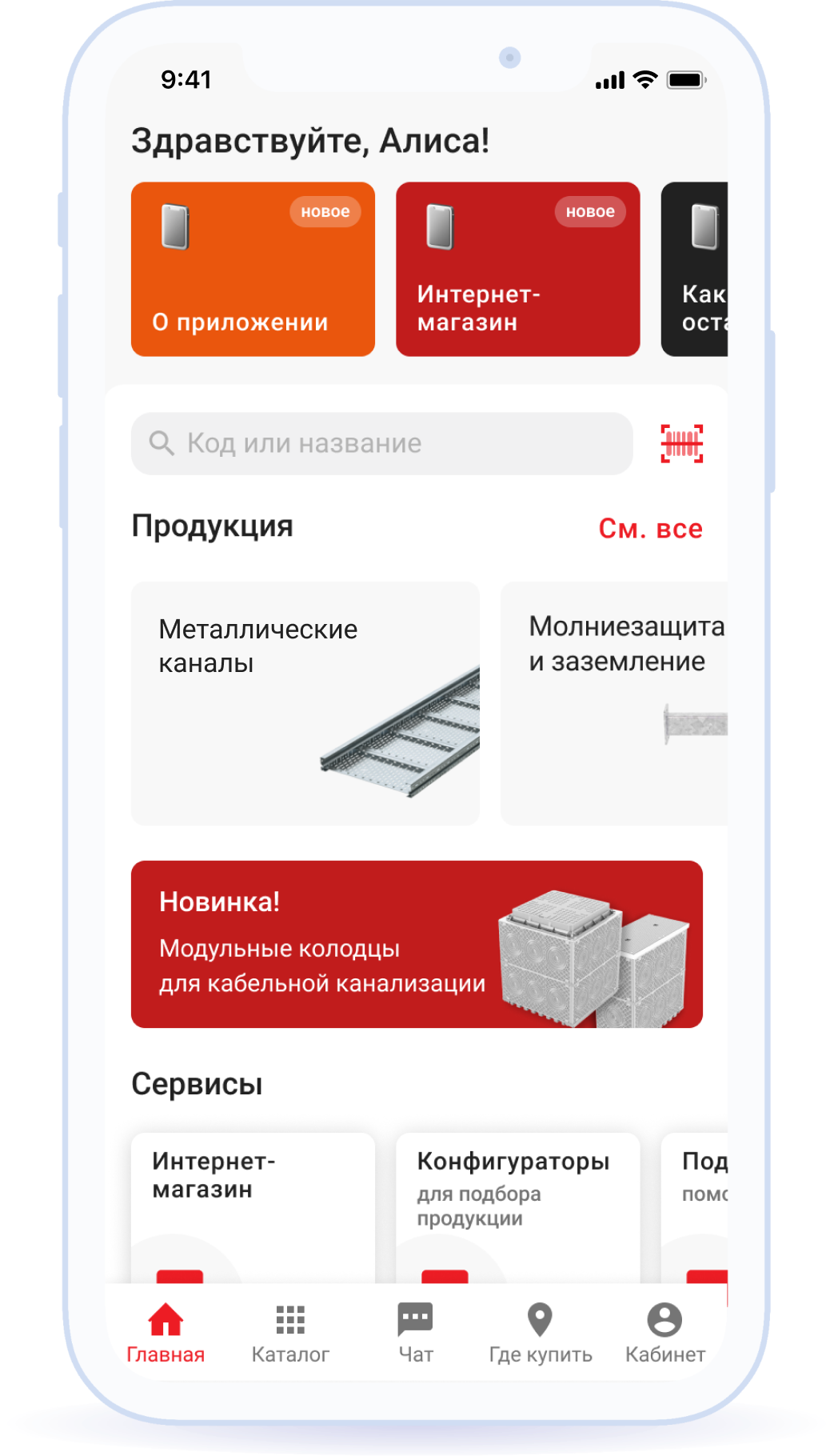
Task: Open the «Металлические каналы» product category
Action: (305, 703)
